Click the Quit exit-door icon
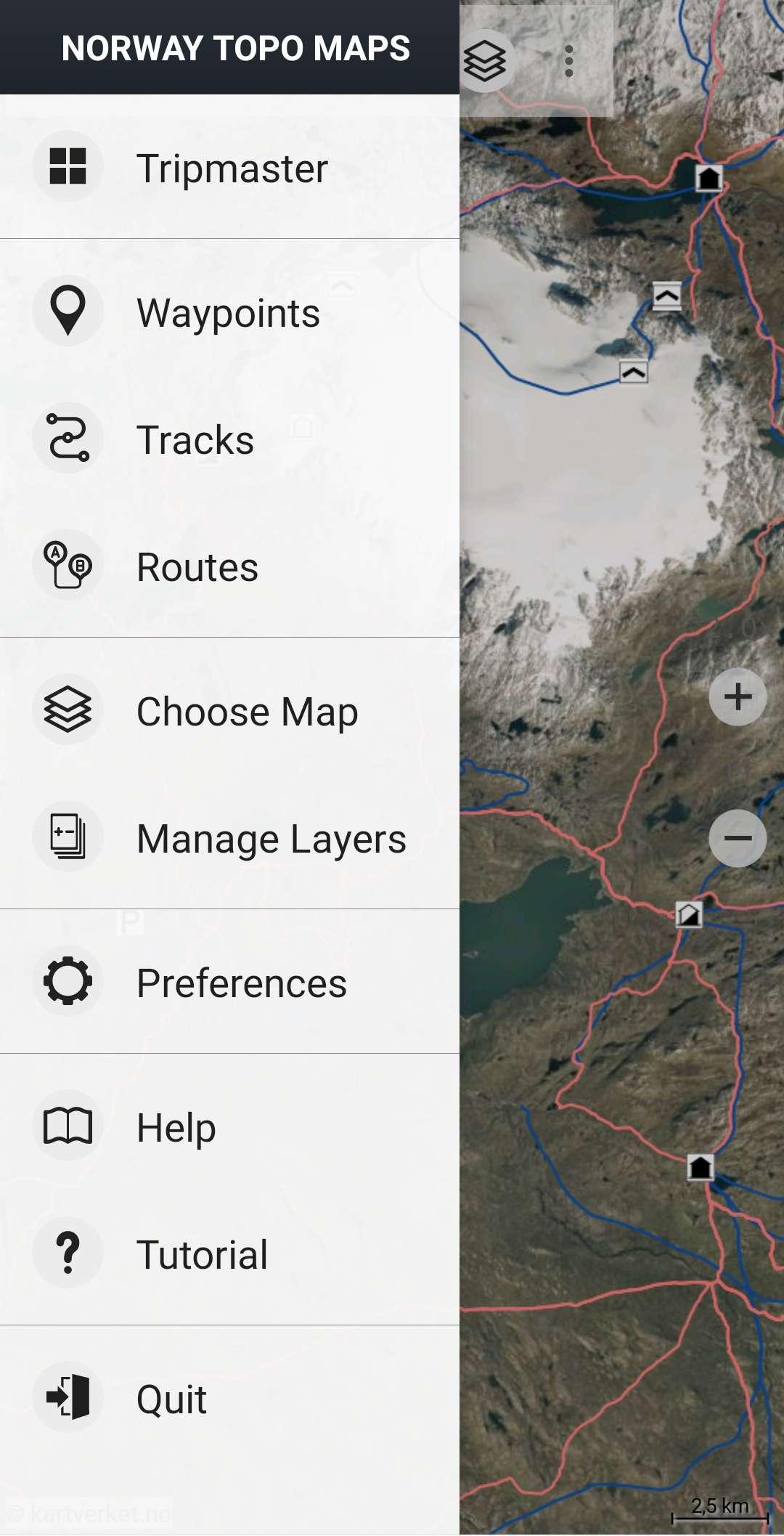This screenshot has width=784, height=1536. click(68, 1397)
